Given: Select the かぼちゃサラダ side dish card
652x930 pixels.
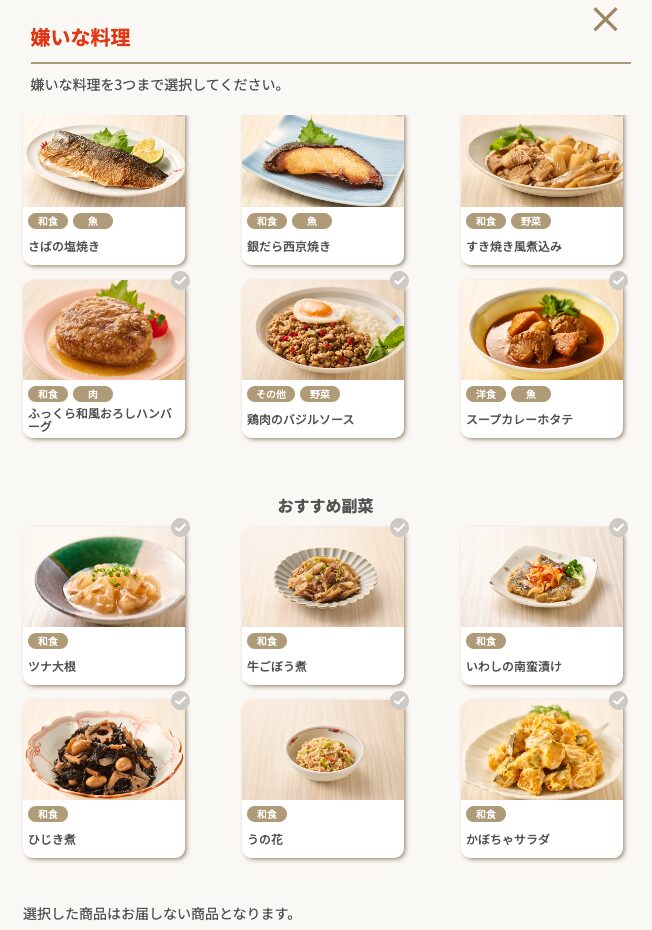Looking at the screenshot, I should click(x=542, y=776).
